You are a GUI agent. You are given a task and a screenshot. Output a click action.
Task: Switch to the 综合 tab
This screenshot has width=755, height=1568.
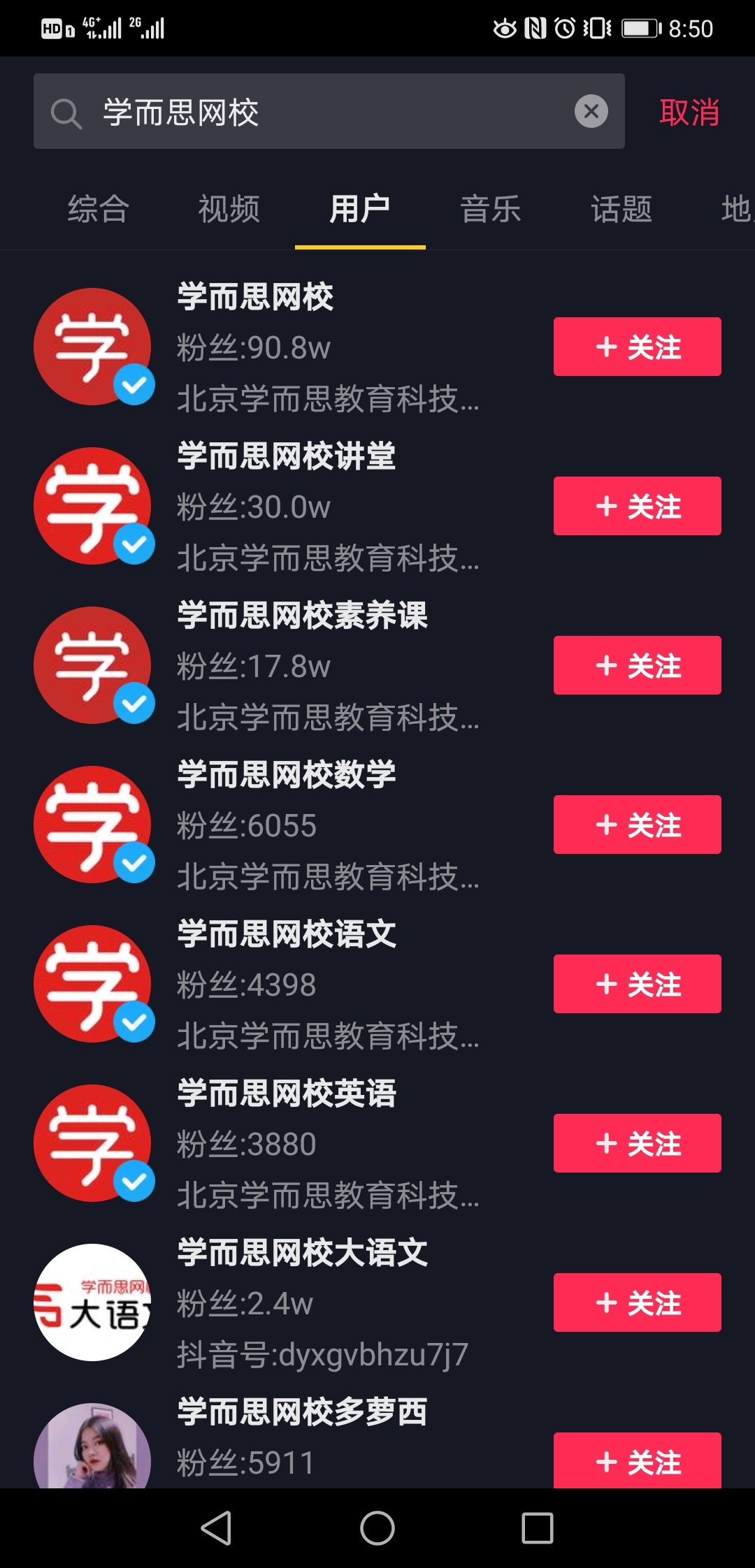pyautogui.click(x=99, y=209)
